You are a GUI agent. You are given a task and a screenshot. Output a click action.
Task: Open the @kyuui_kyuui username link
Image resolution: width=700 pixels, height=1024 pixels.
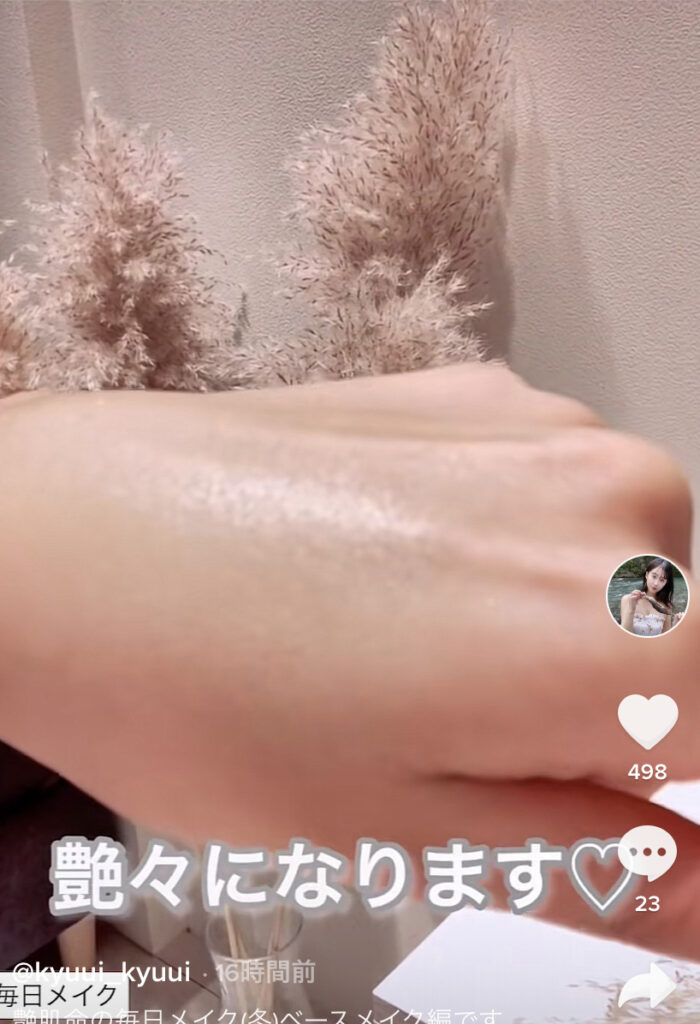98,973
